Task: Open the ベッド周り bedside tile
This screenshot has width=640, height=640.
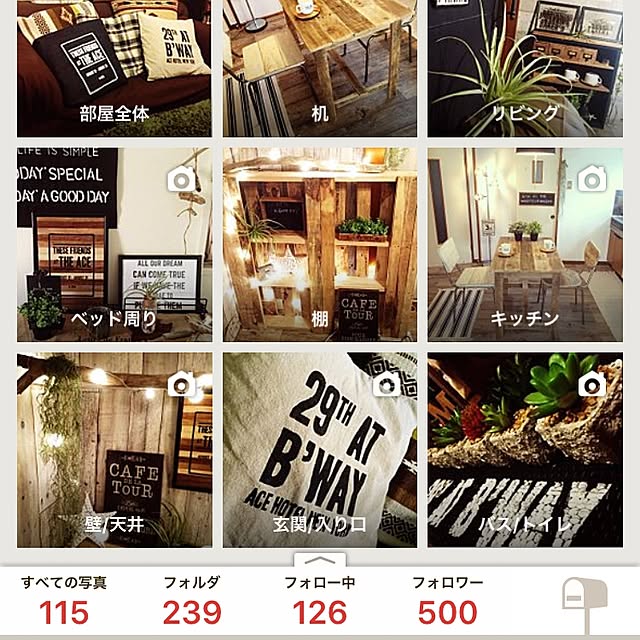Action: pyautogui.click(x=114, y=245)
